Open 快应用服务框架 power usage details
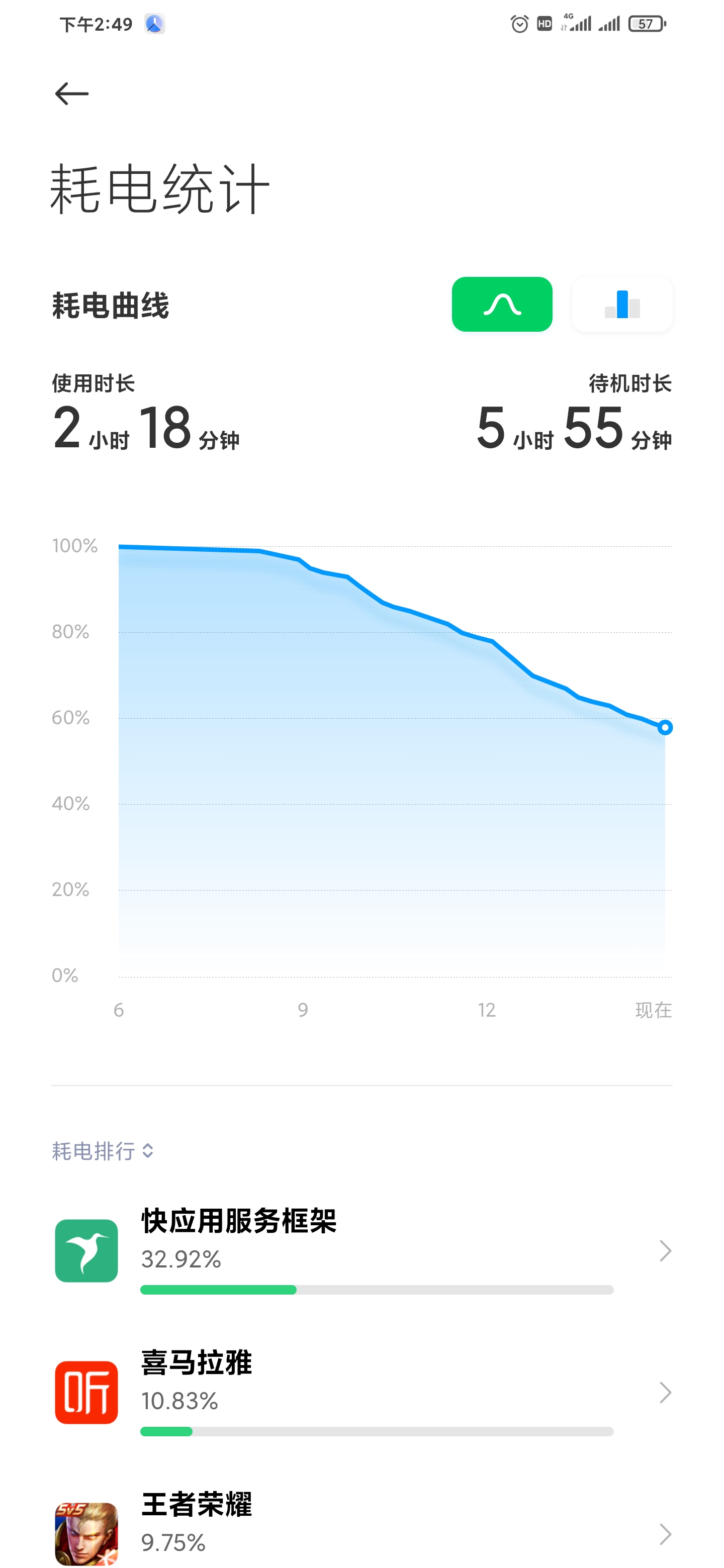Screen dimensions: 724x1568 click(361, 1250)
